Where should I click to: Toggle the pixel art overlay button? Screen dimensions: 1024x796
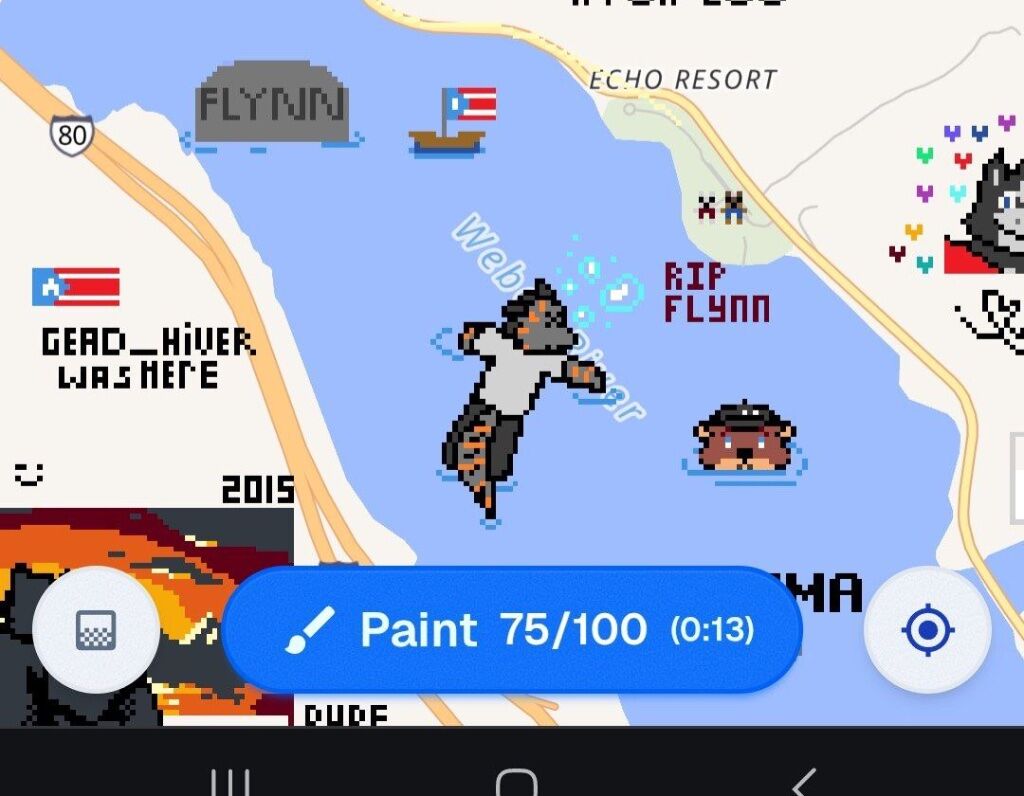(96, 630)
